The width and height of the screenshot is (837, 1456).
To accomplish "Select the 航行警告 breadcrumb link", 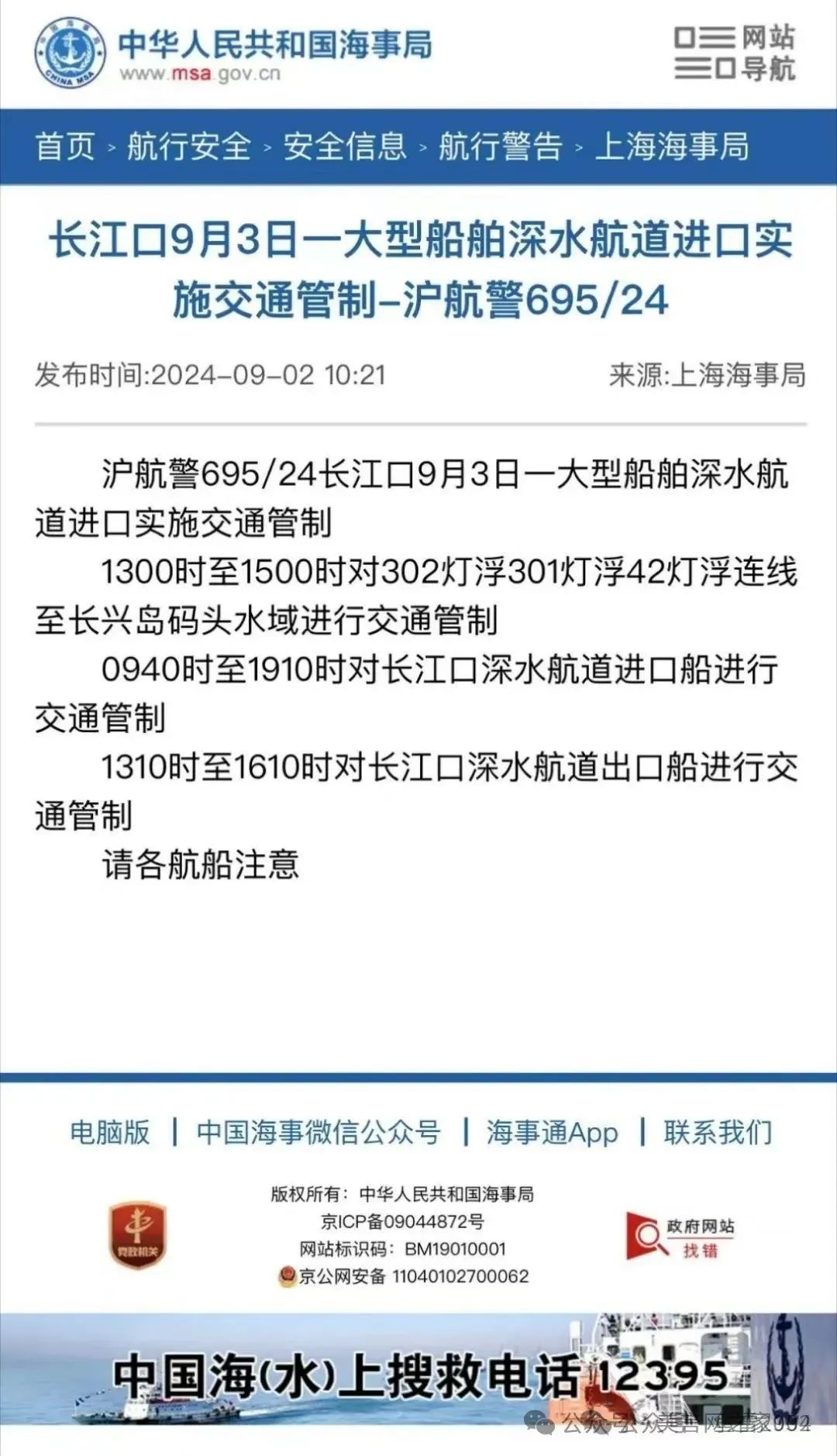I will point(501,146).
